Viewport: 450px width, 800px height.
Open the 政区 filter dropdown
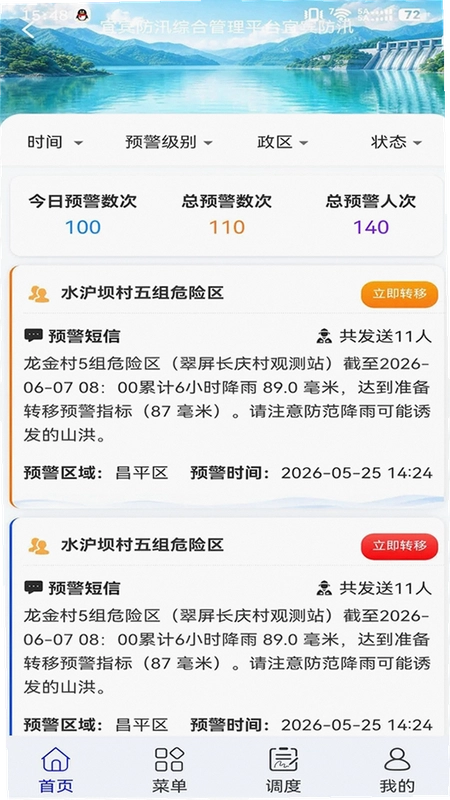283,142
